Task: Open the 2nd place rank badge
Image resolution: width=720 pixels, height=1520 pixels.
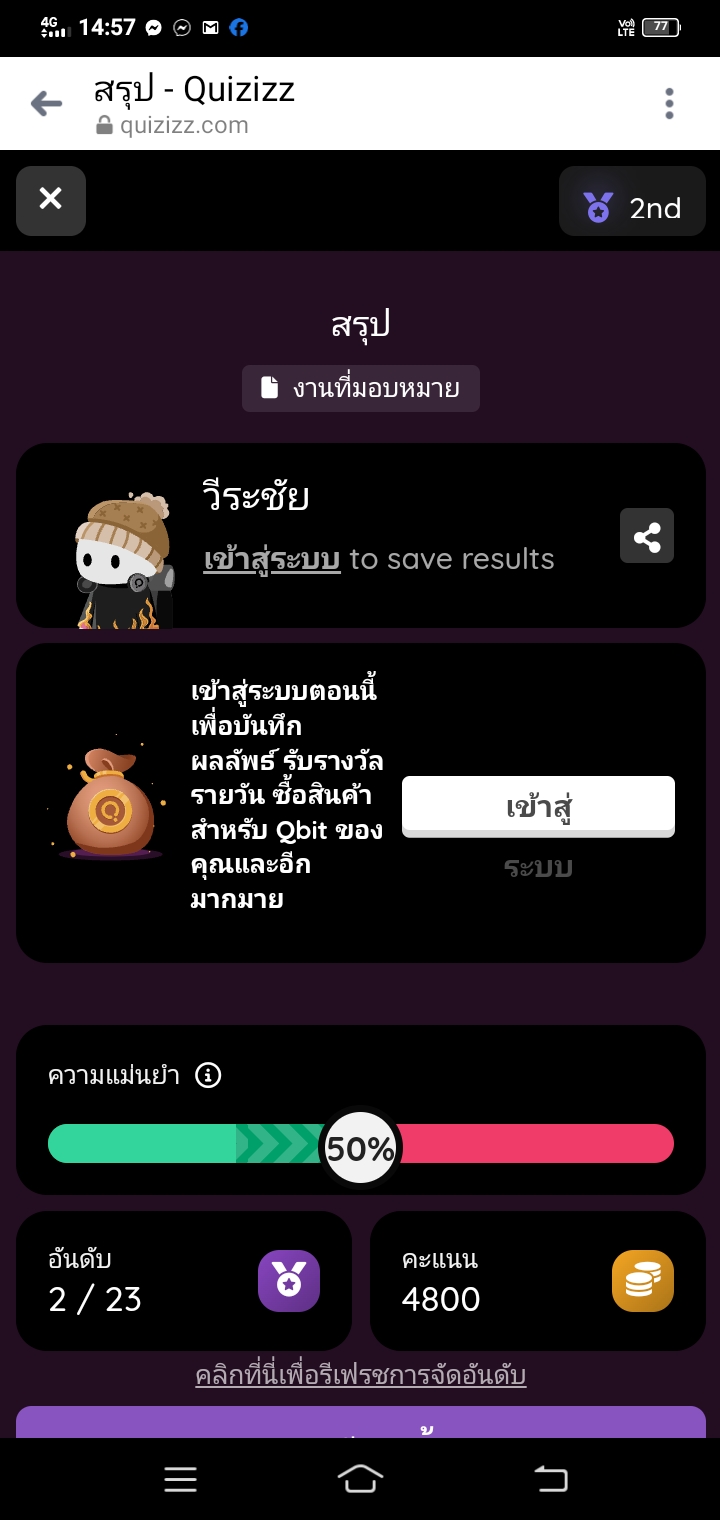Action: coord(632,207)
